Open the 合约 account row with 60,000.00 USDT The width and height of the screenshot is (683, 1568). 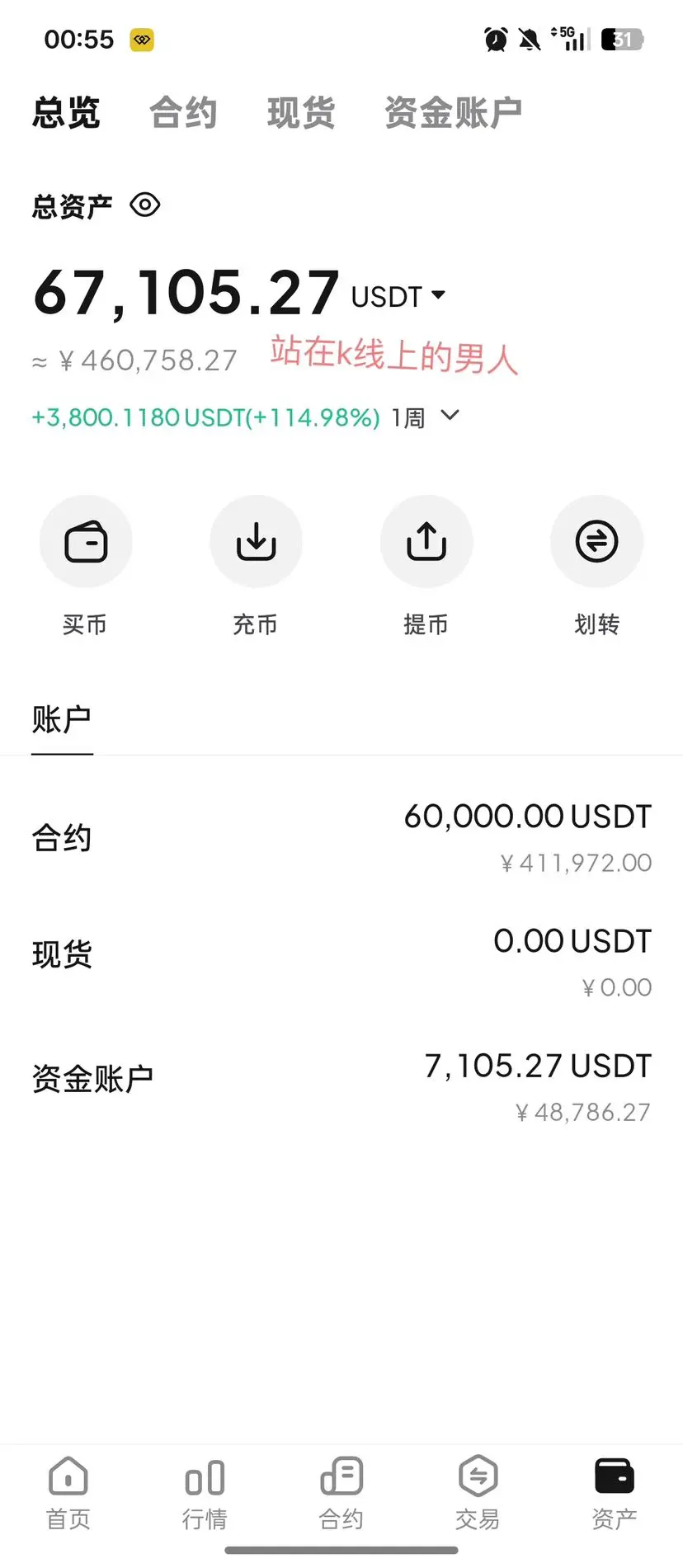pos(341,838)
